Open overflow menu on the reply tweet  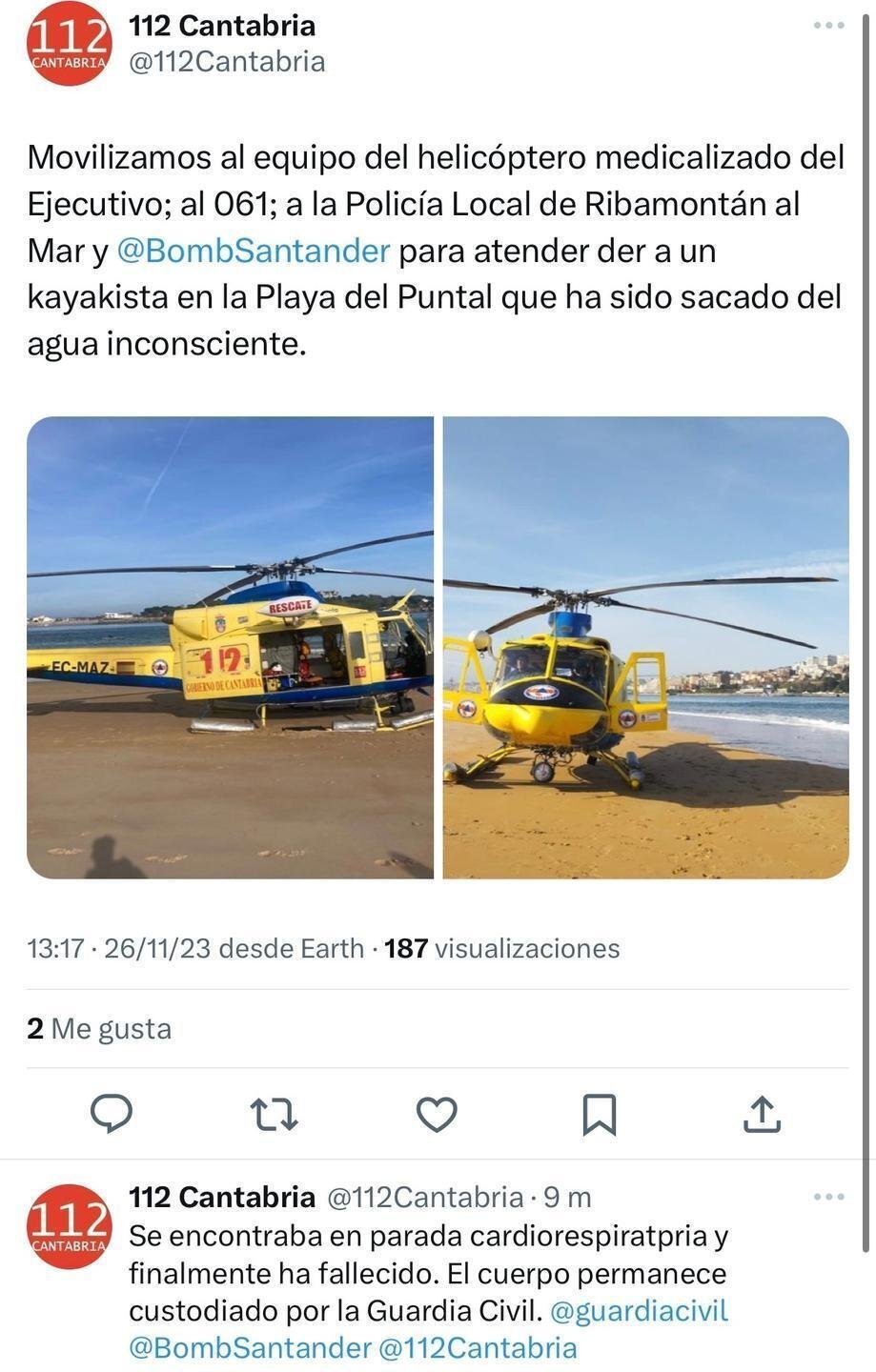(x=828, y=1197)
